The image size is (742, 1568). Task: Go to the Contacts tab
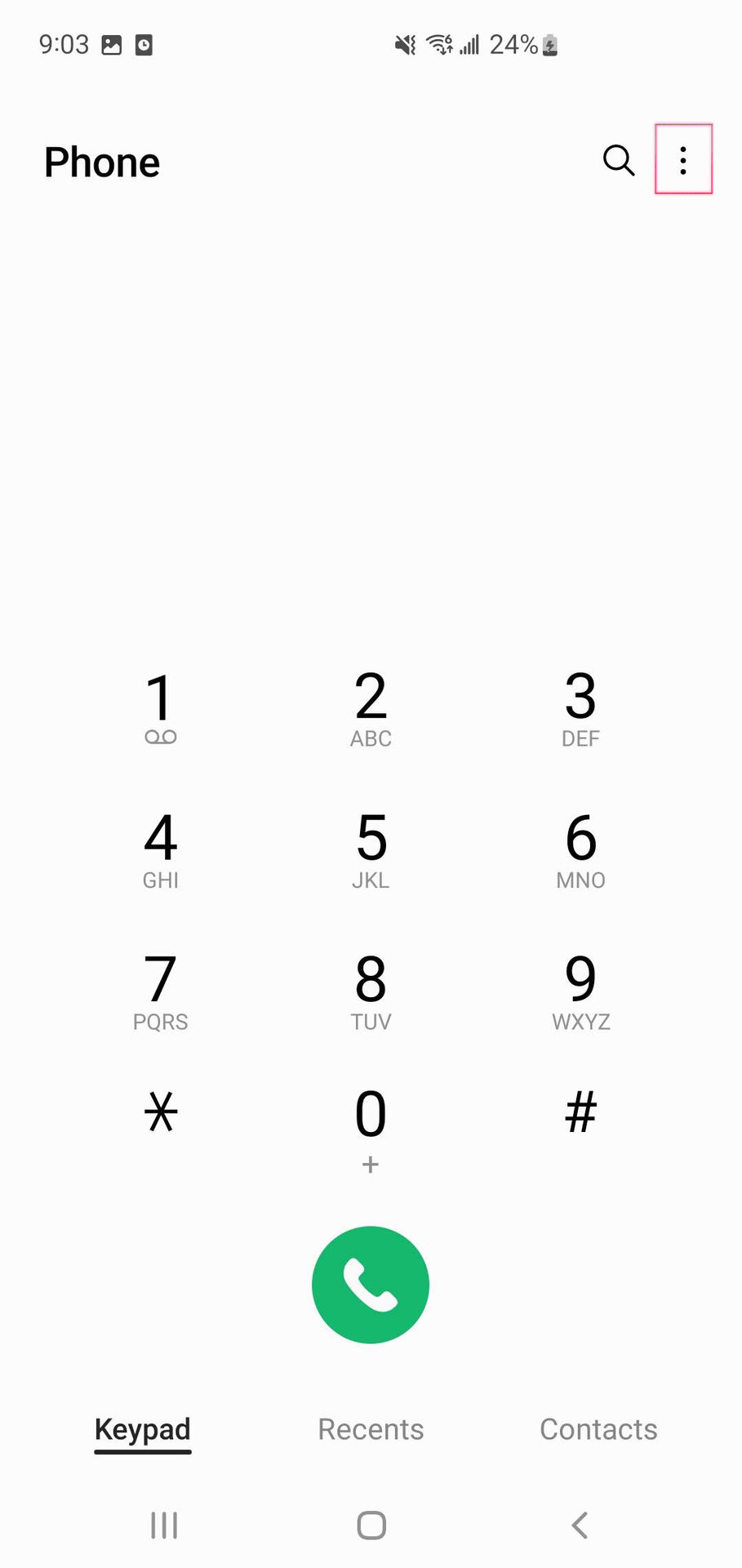click(x=598, y=1429)
